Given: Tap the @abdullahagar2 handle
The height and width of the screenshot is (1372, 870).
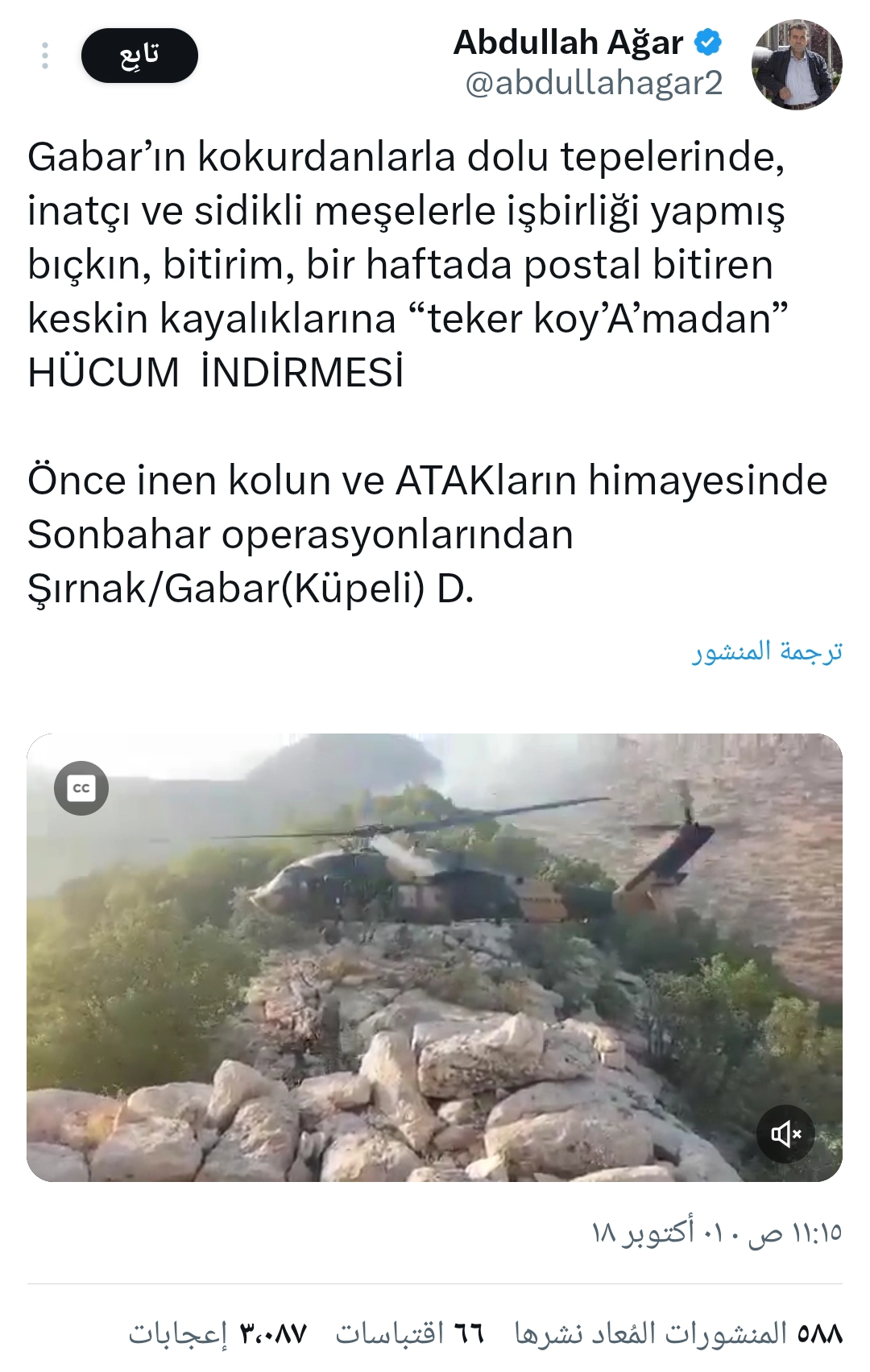Looking at the screenshot, I should 594,84.
